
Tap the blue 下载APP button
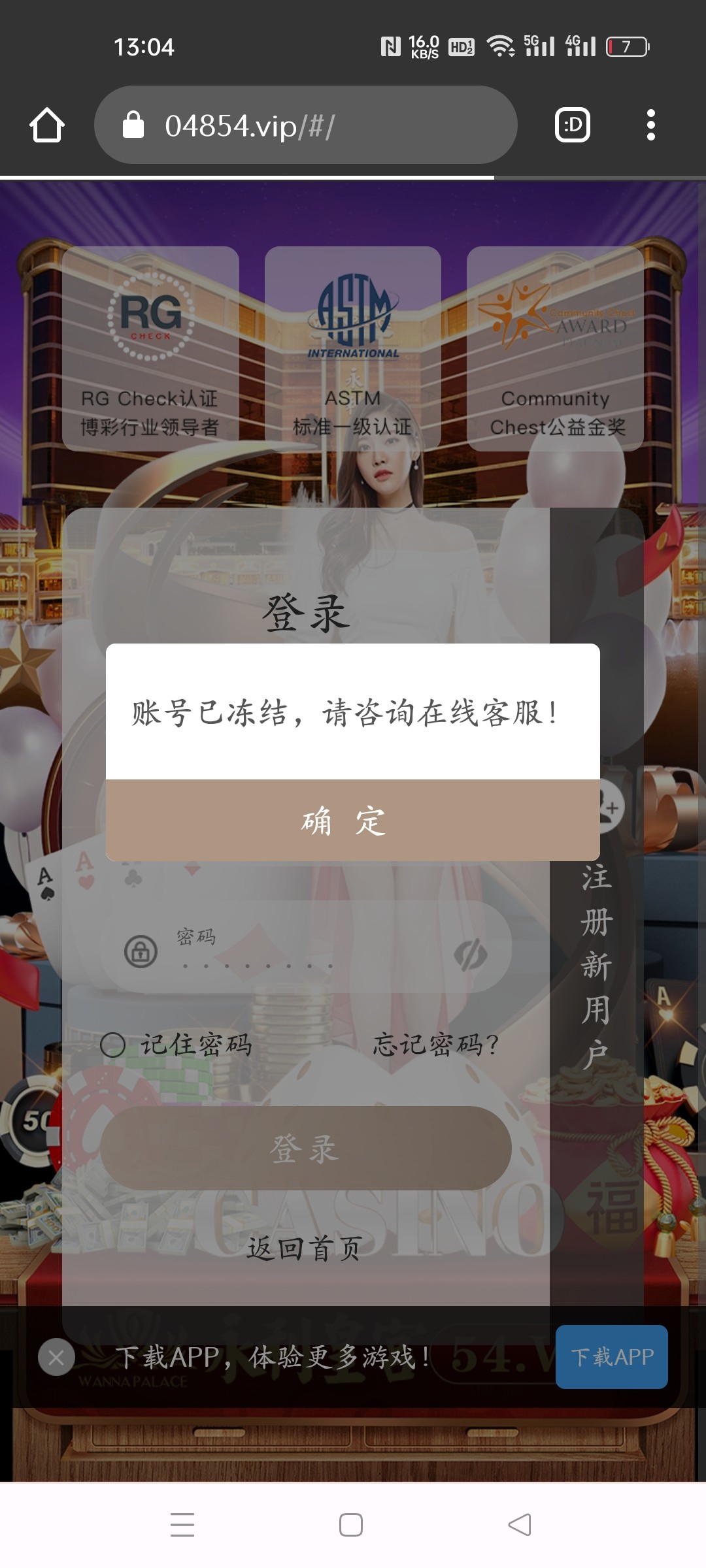point(612,1357)
